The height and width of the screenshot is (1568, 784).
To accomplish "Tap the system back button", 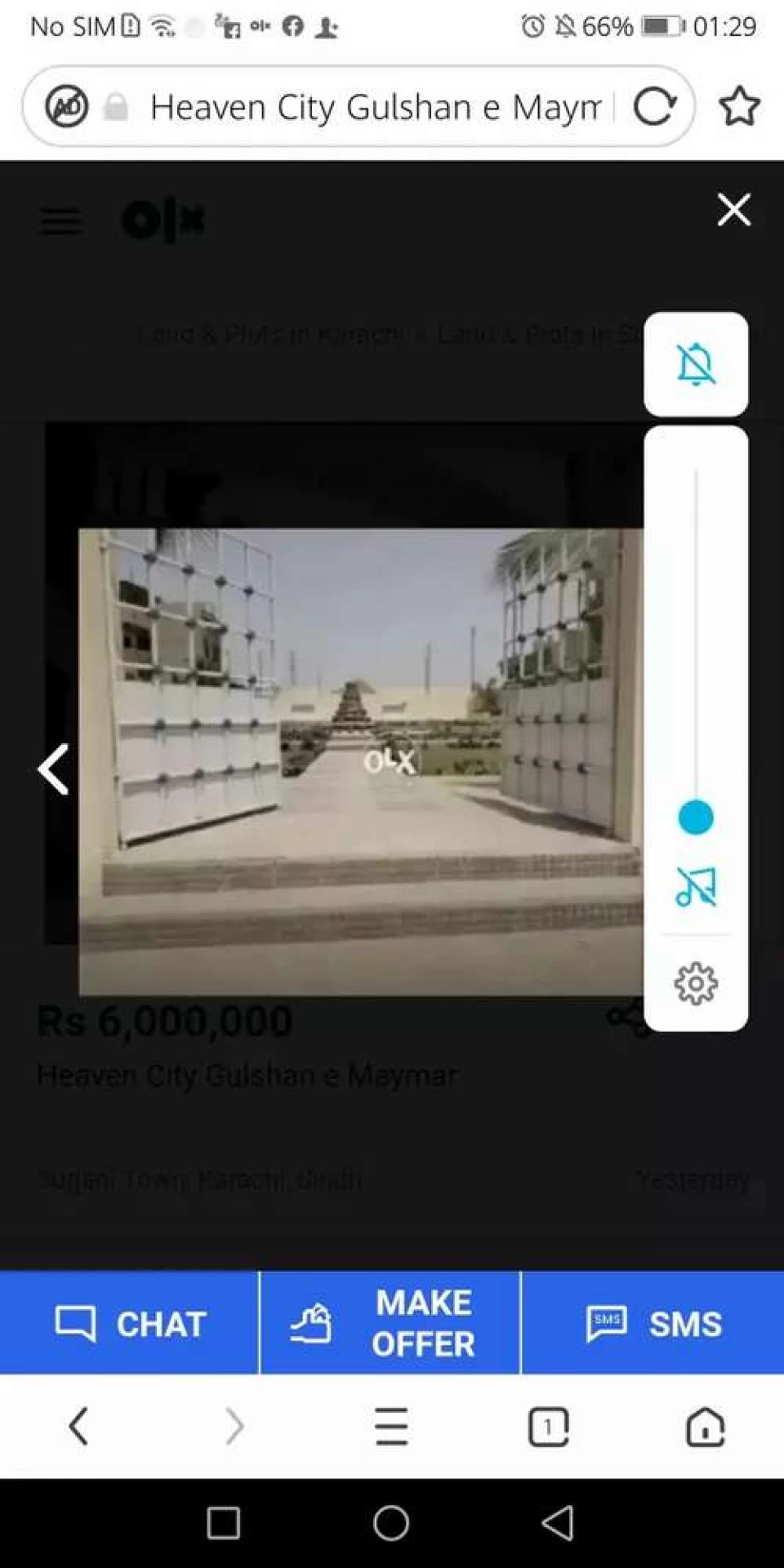I will (559, 1522).
